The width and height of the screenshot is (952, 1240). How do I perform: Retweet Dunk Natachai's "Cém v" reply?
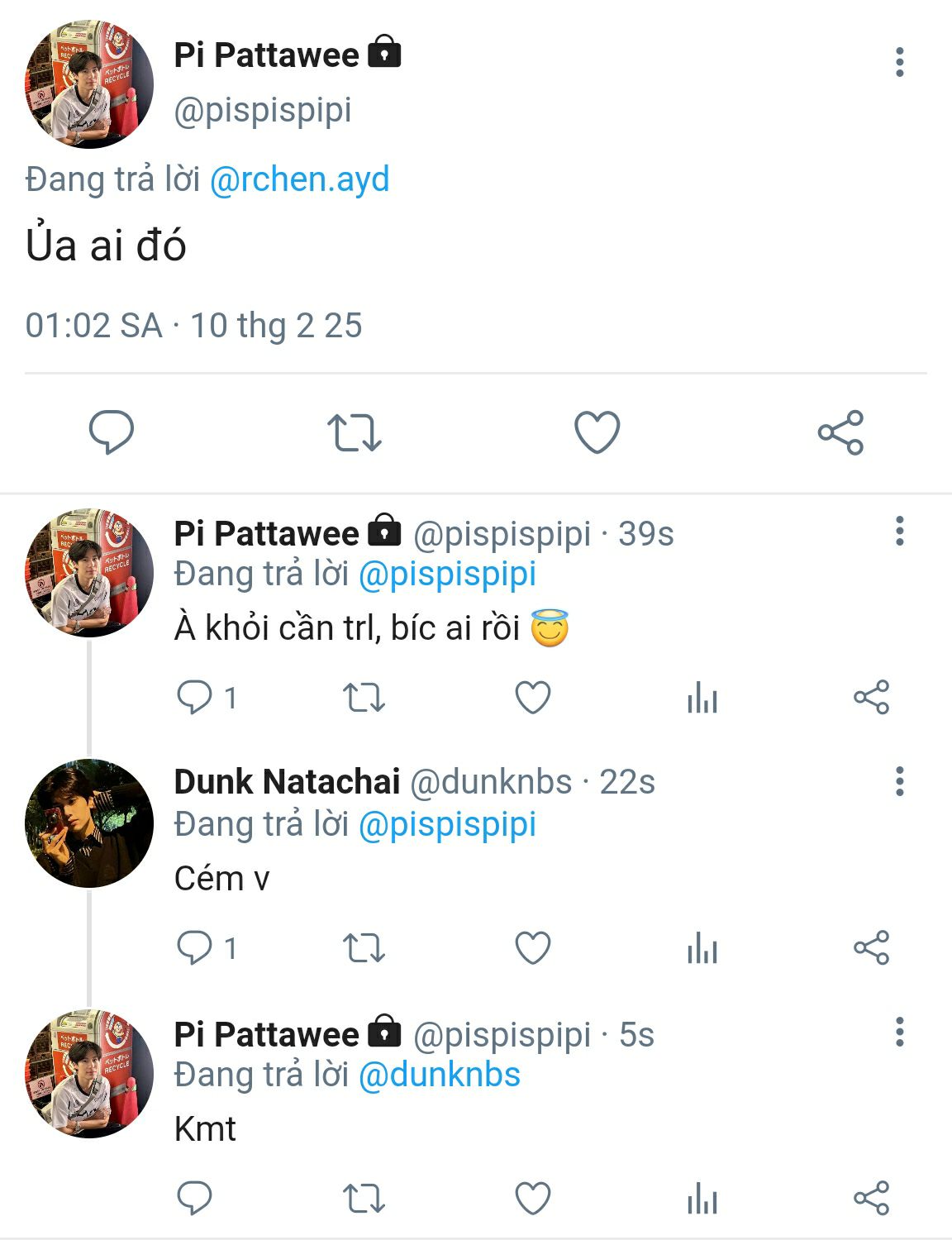pyautogui.click(x=364, y=948)
